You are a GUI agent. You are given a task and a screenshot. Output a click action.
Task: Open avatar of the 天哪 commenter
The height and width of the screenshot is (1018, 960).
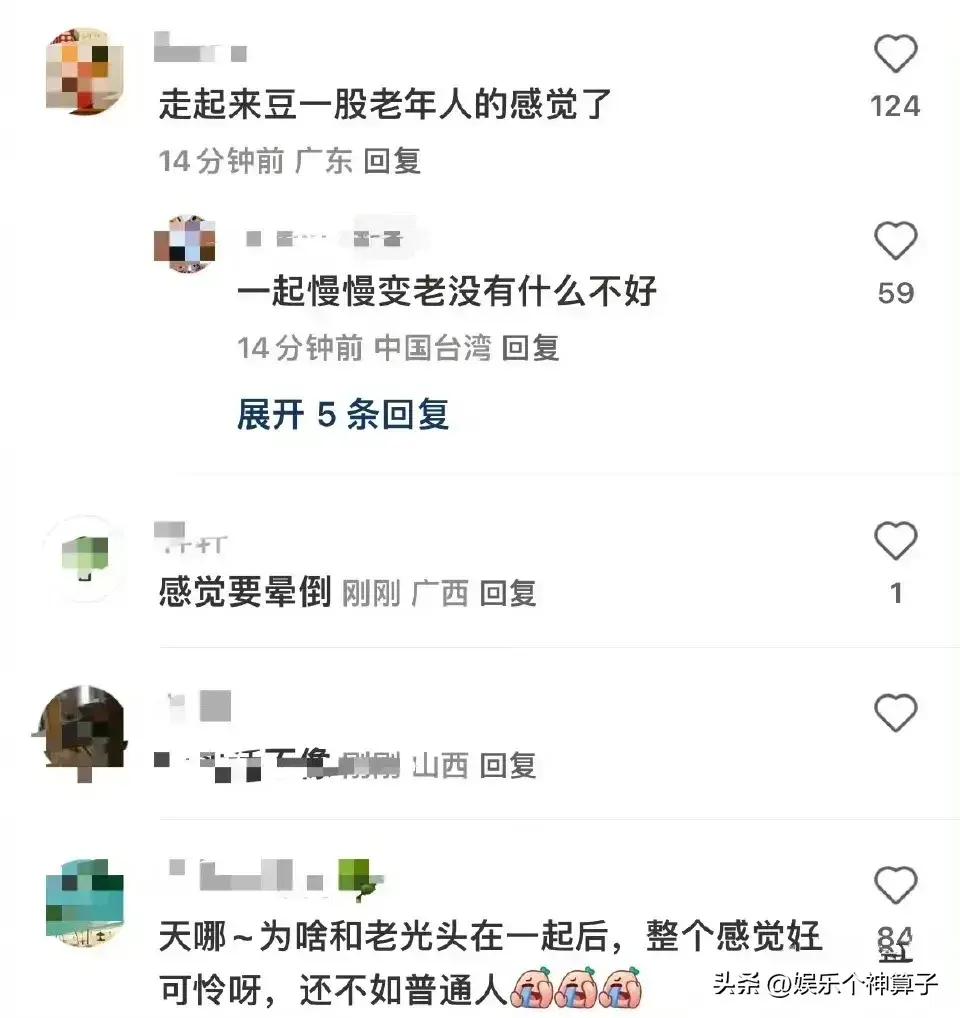[85, 903]
